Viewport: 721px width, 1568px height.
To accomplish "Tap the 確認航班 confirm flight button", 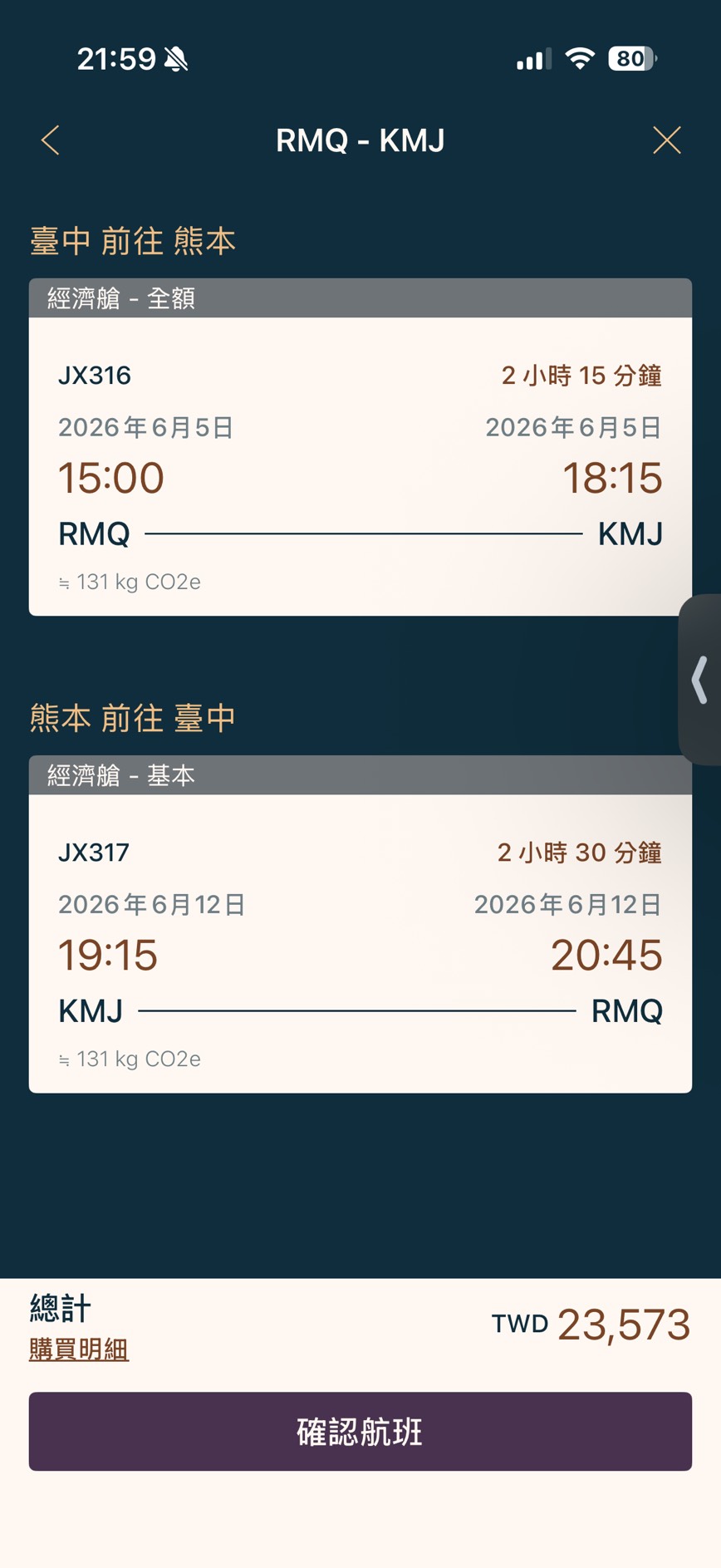I will point(360,1431).
